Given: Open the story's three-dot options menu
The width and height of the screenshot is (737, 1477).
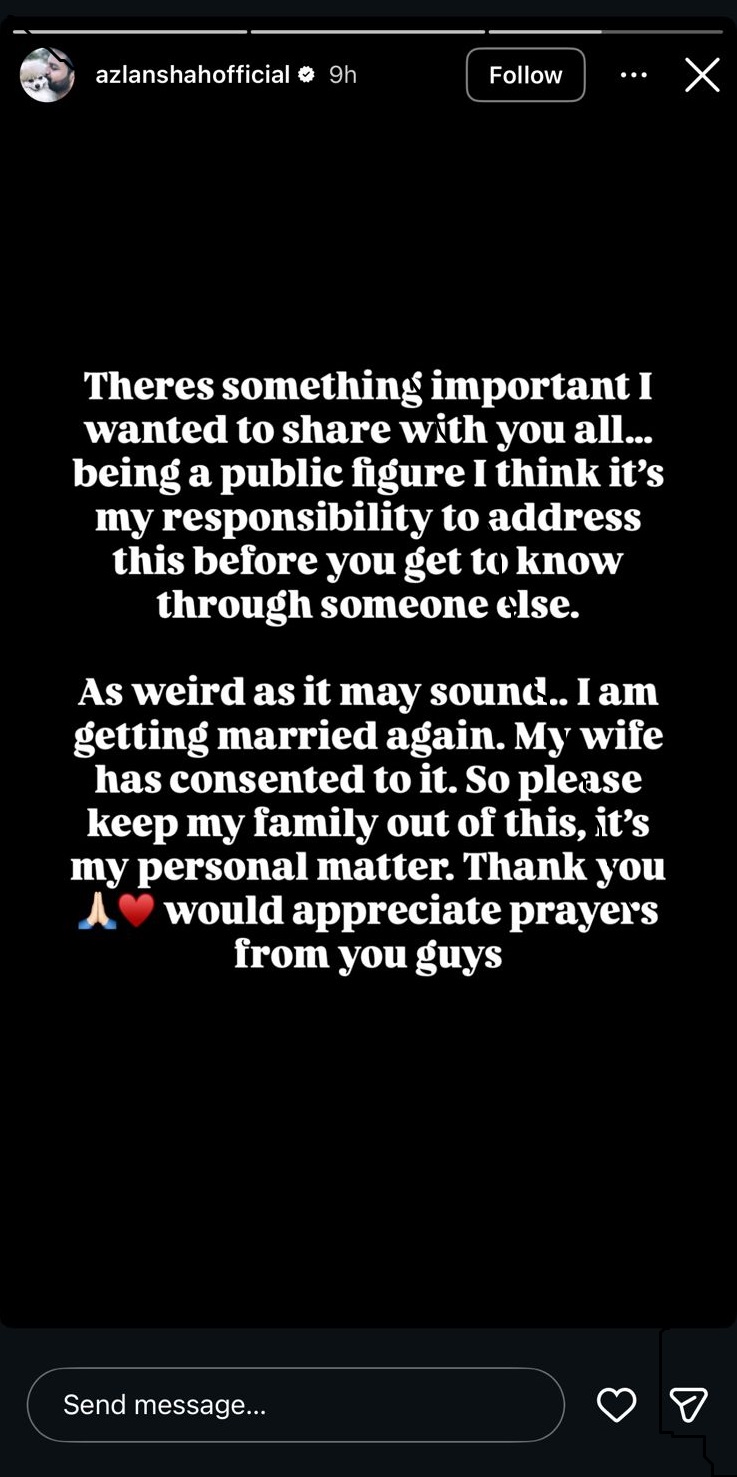Looking at the screenshot, I should 633,75.
